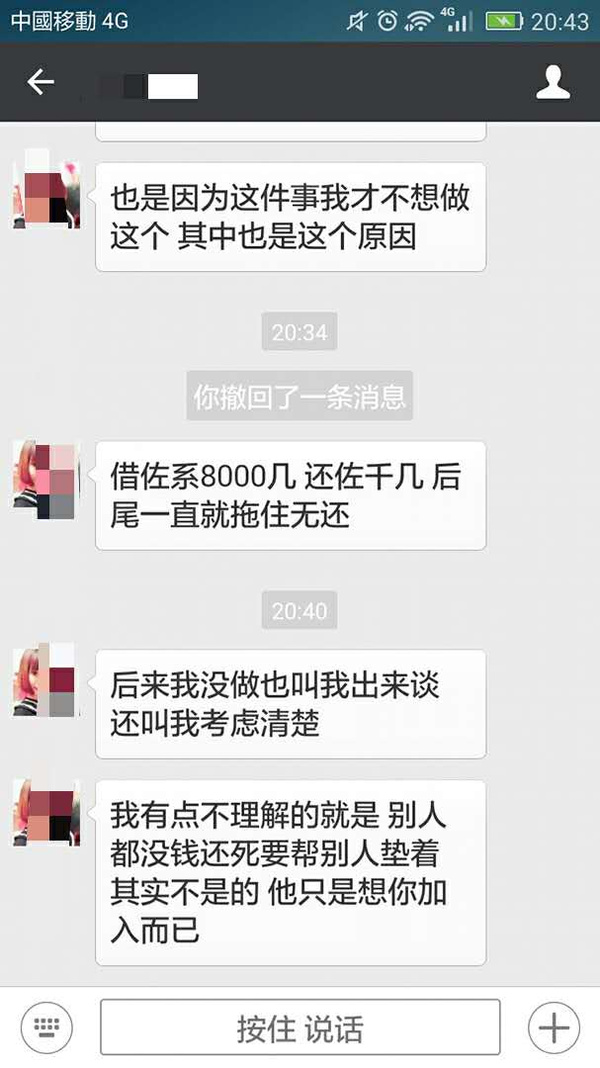Open the plus attachment menu

pos(553,1027)
